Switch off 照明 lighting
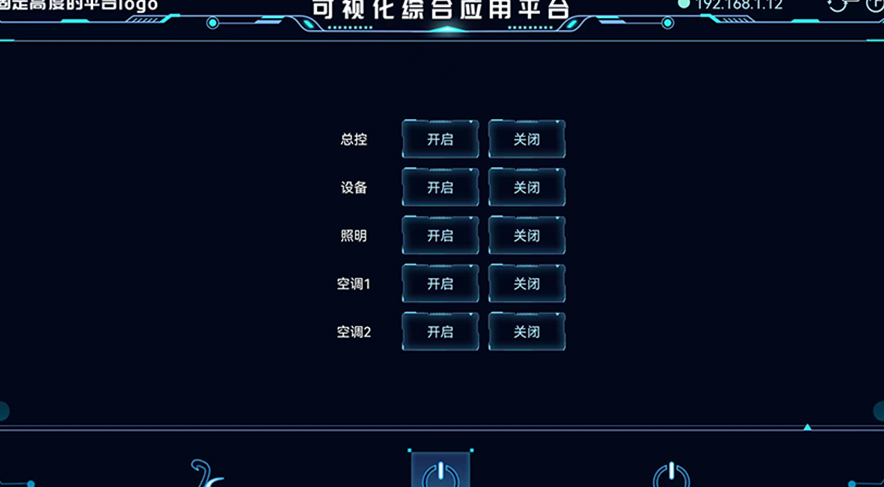This screenshot has height=487, width=884. point(526,235)
